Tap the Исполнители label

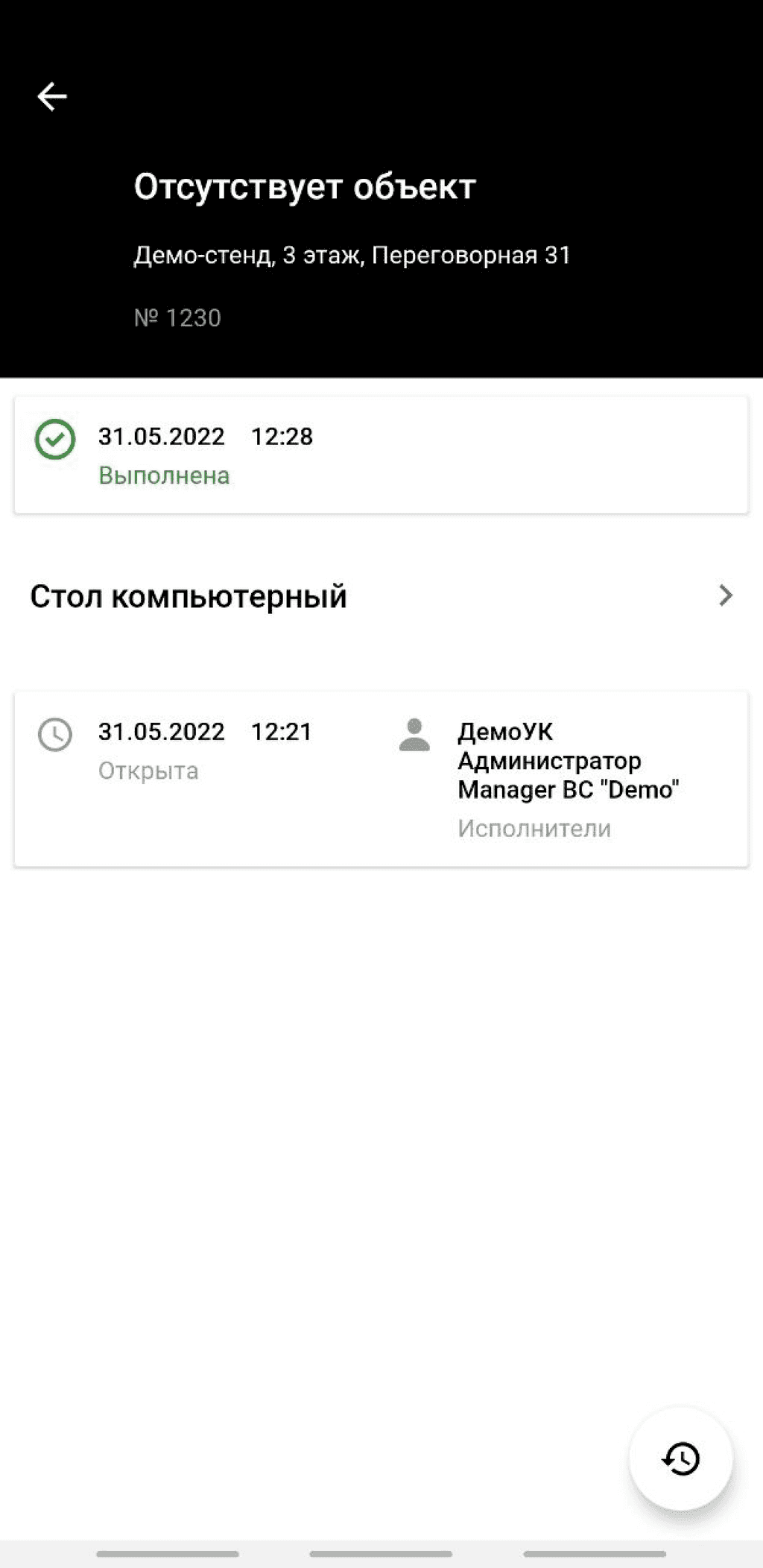[534, 827]
